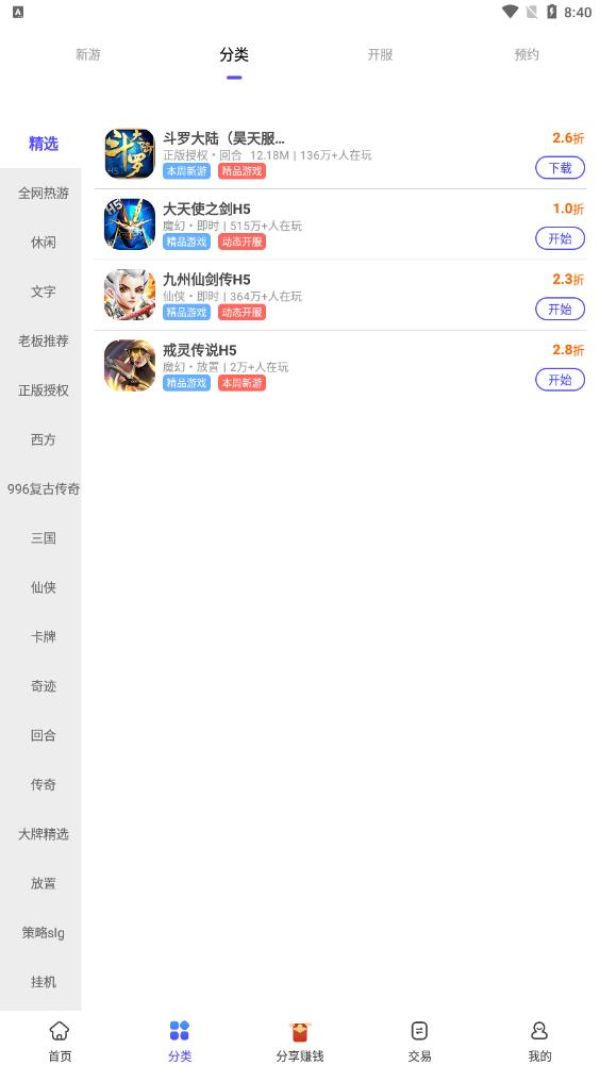Launch 戒灵传说H5 using 开始
Screen dimensions: 600x1065
coord(560,379)
